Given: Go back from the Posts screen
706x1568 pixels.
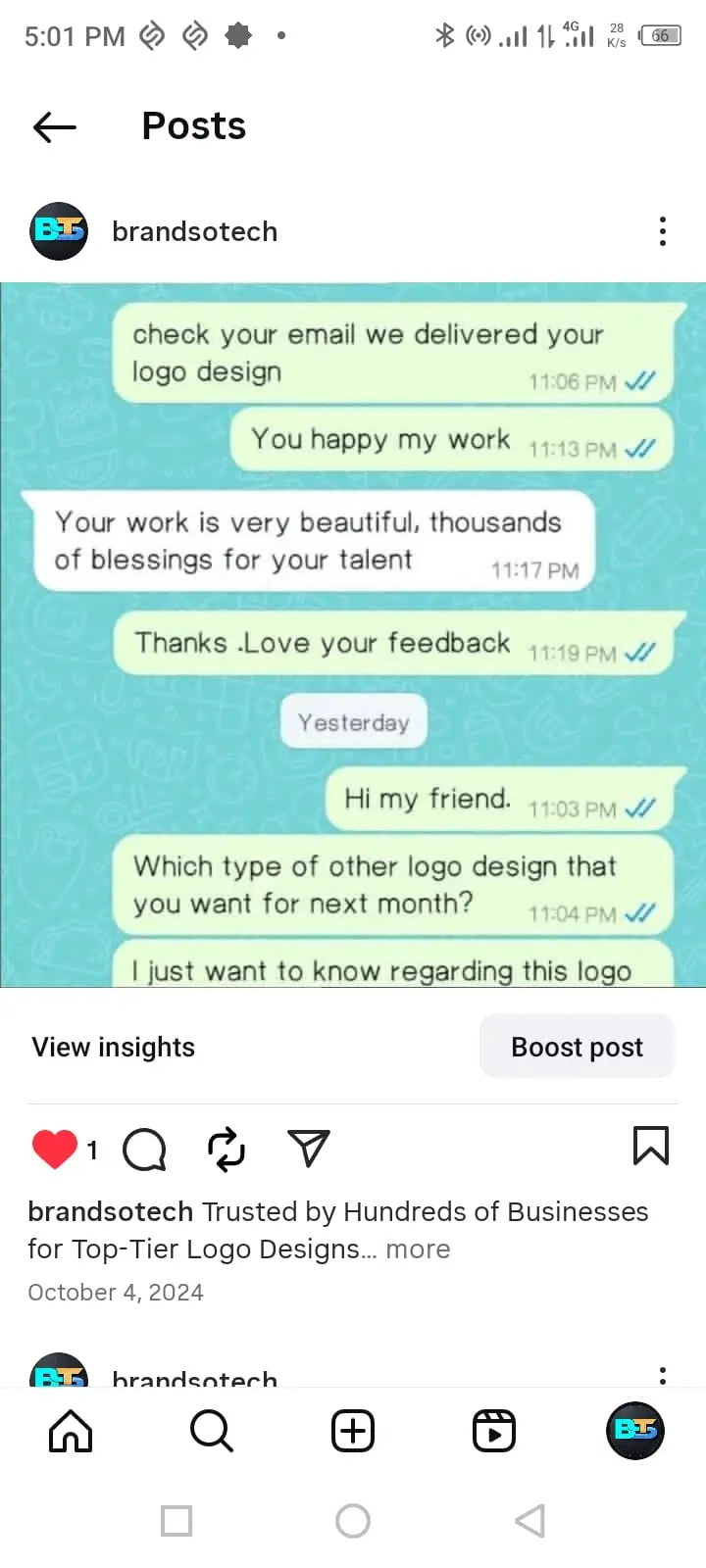Looking at the screenshot, I should (54, 126).
